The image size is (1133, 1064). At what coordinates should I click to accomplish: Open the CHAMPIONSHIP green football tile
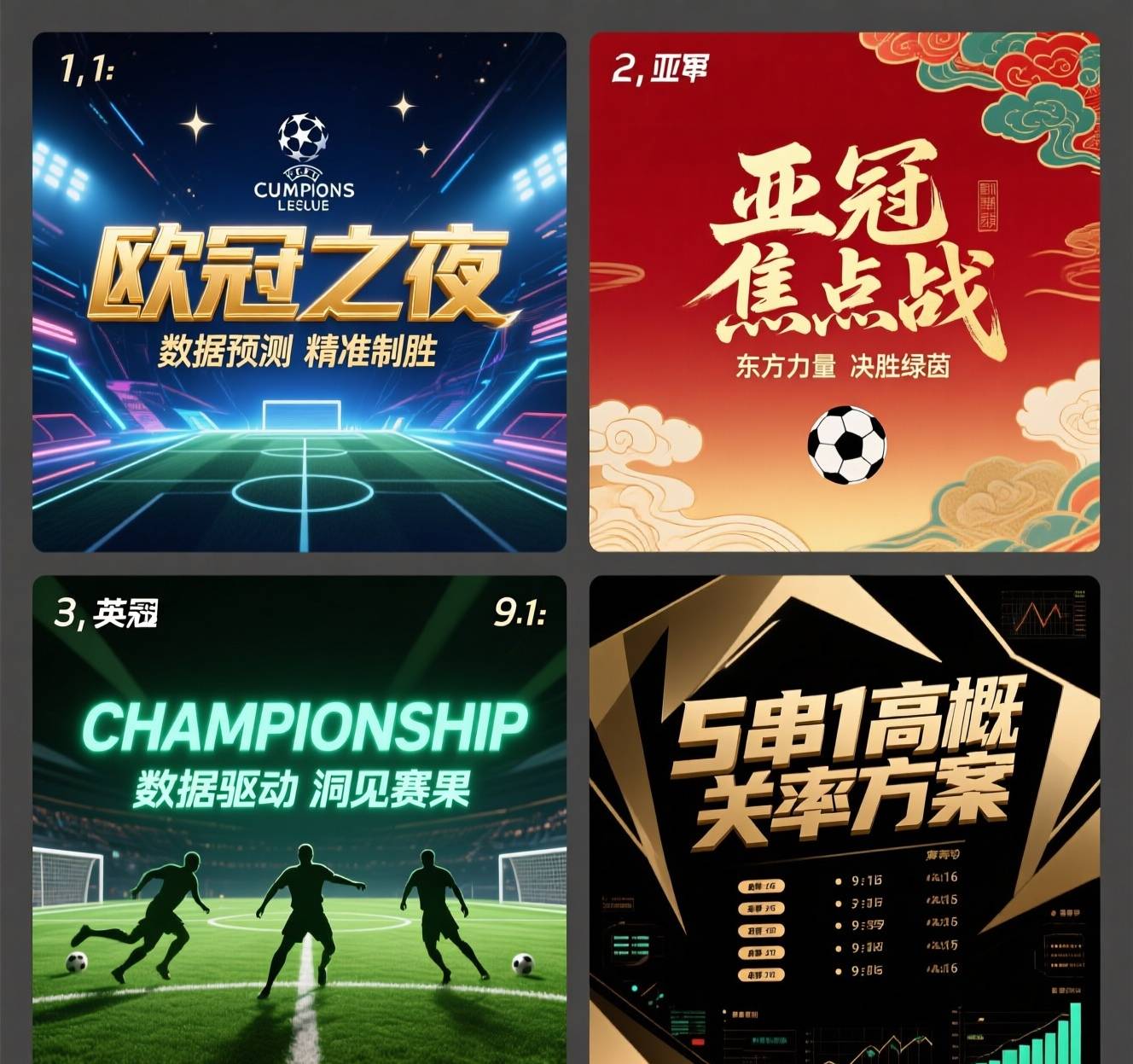point(299,819)
